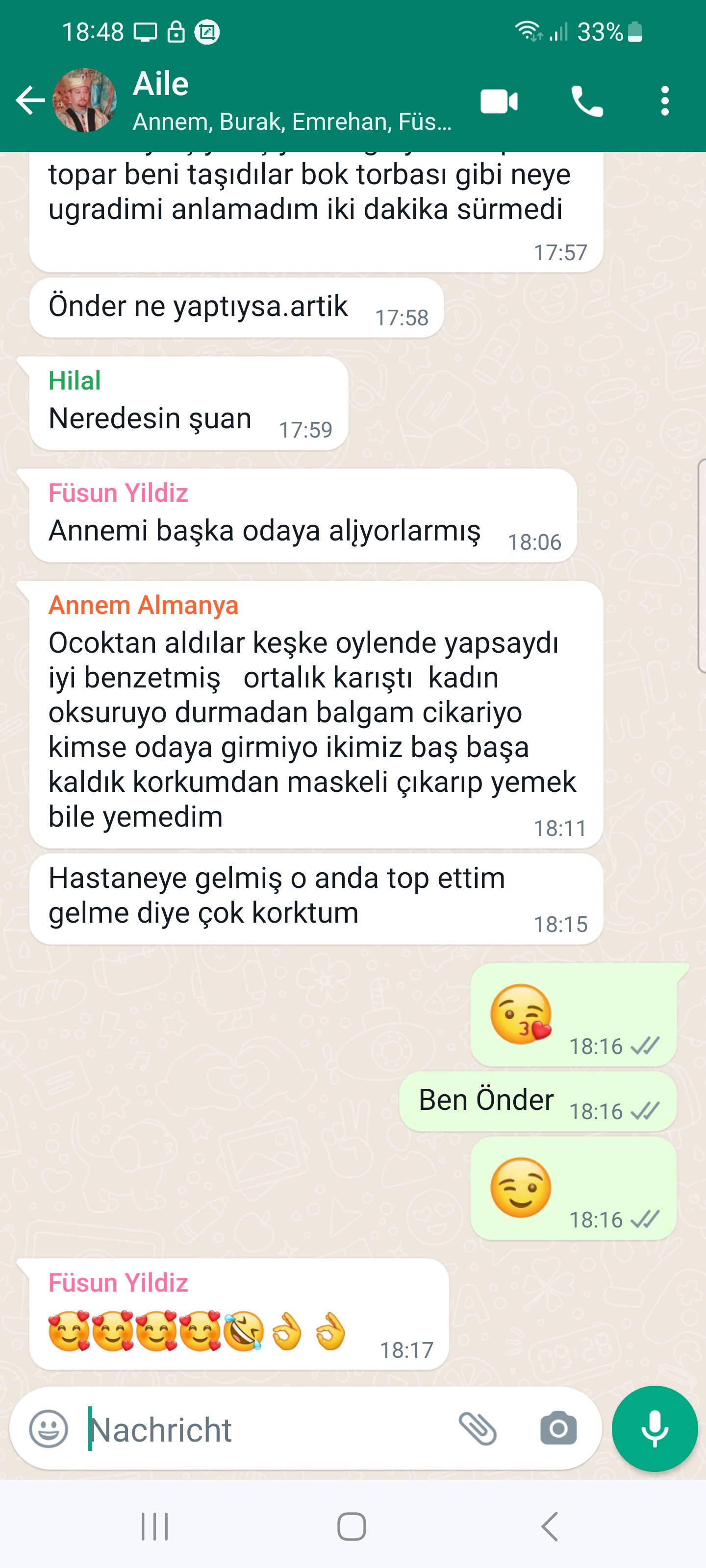
Task: Start a group video call
Action: [499, 101]
